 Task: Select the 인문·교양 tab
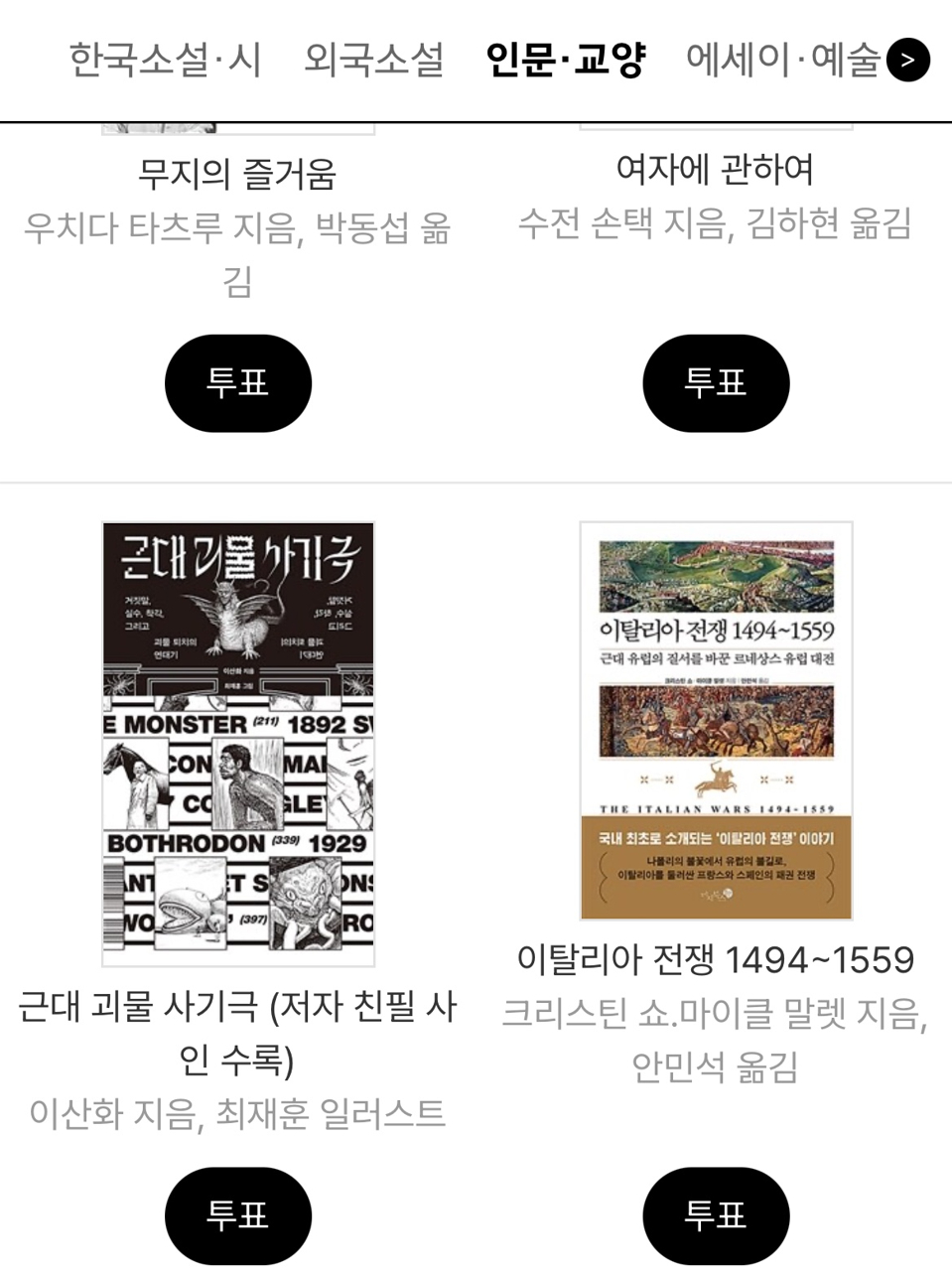point(565,60)
